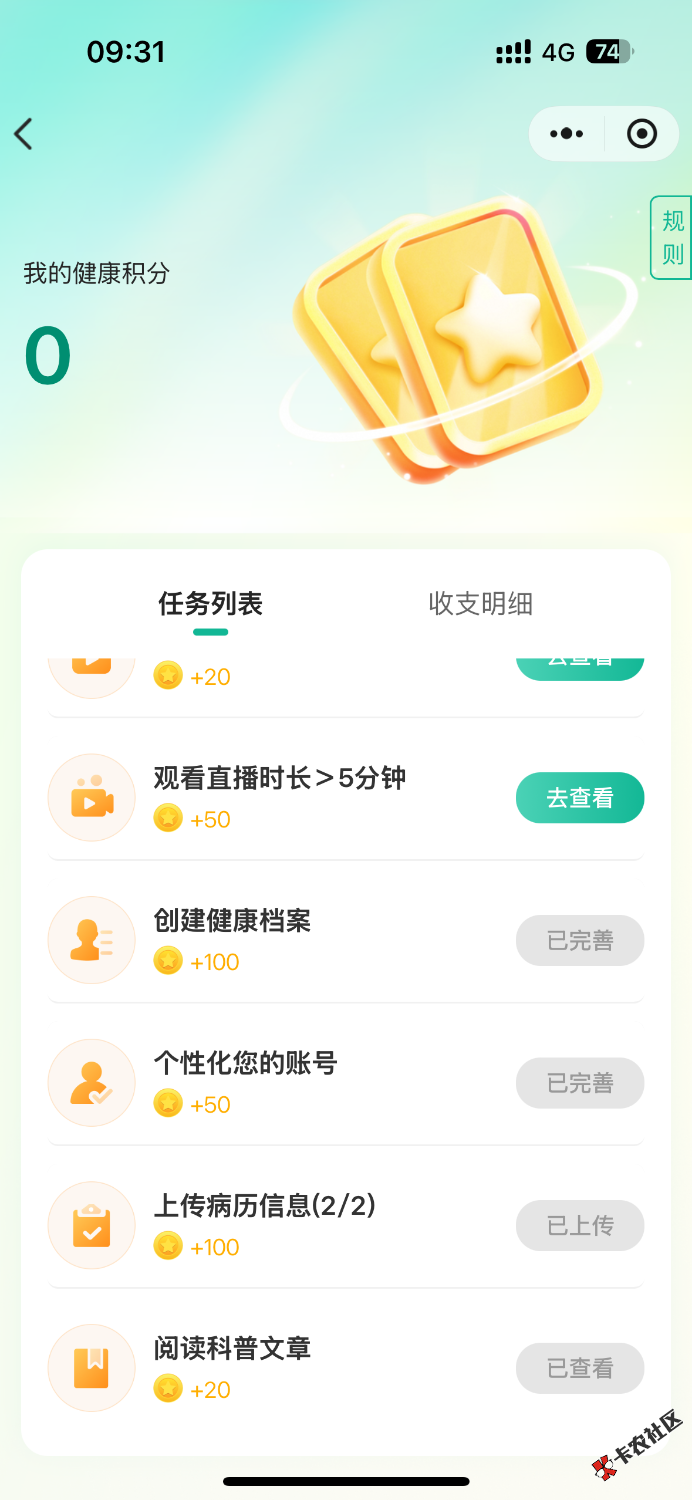Tap 已上传 beside 上传病历信息
Screen dimensions: 692x1500
pyautogui.click(x=580, y=1226)
